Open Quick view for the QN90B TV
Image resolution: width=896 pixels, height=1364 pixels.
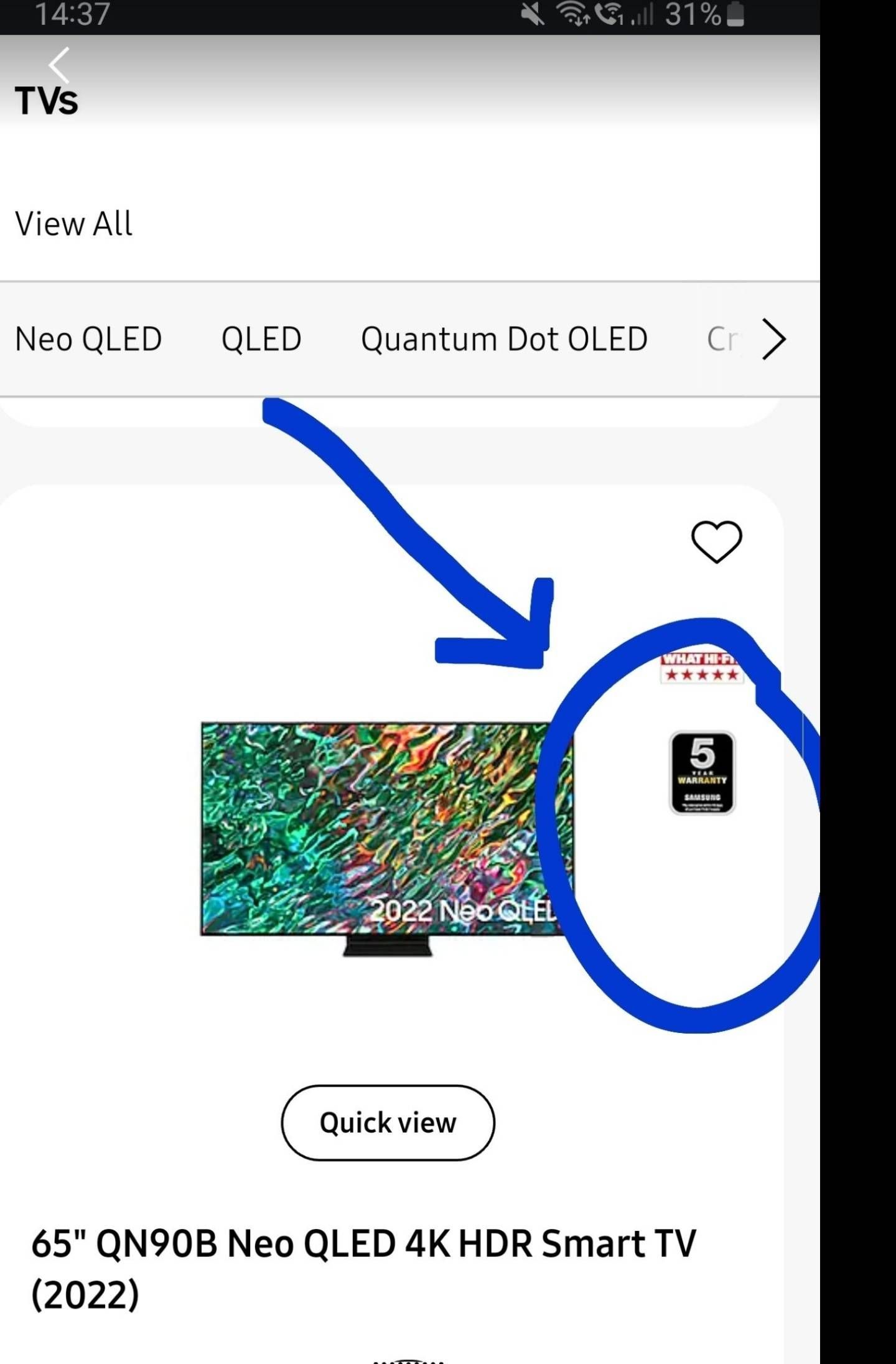click(388, 1123)
